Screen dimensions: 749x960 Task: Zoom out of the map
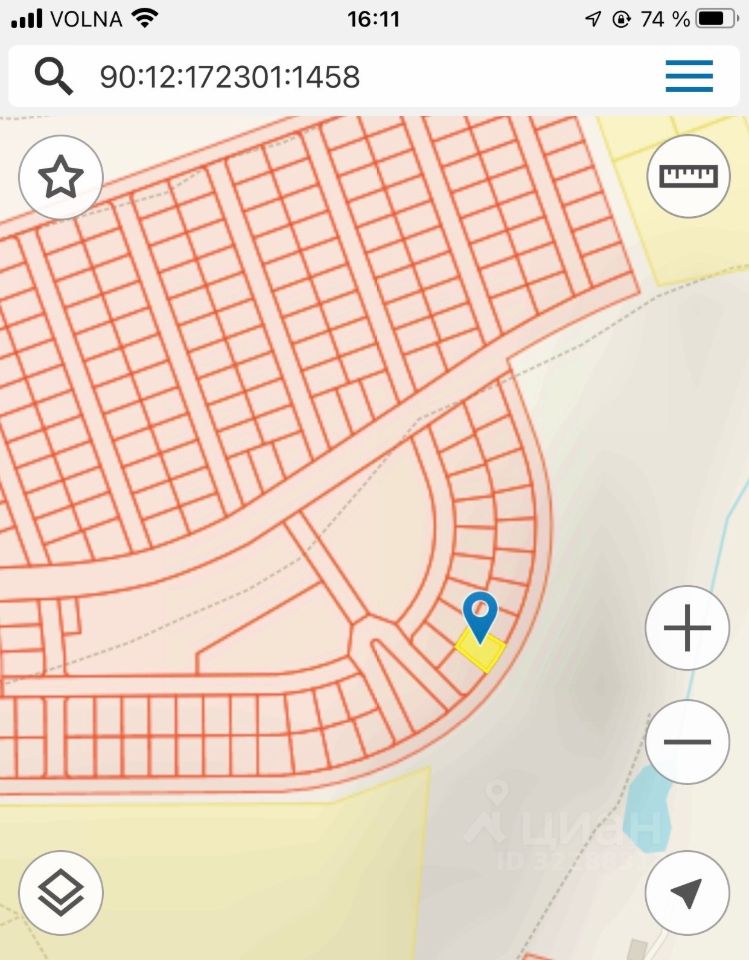tap(687, 742)
